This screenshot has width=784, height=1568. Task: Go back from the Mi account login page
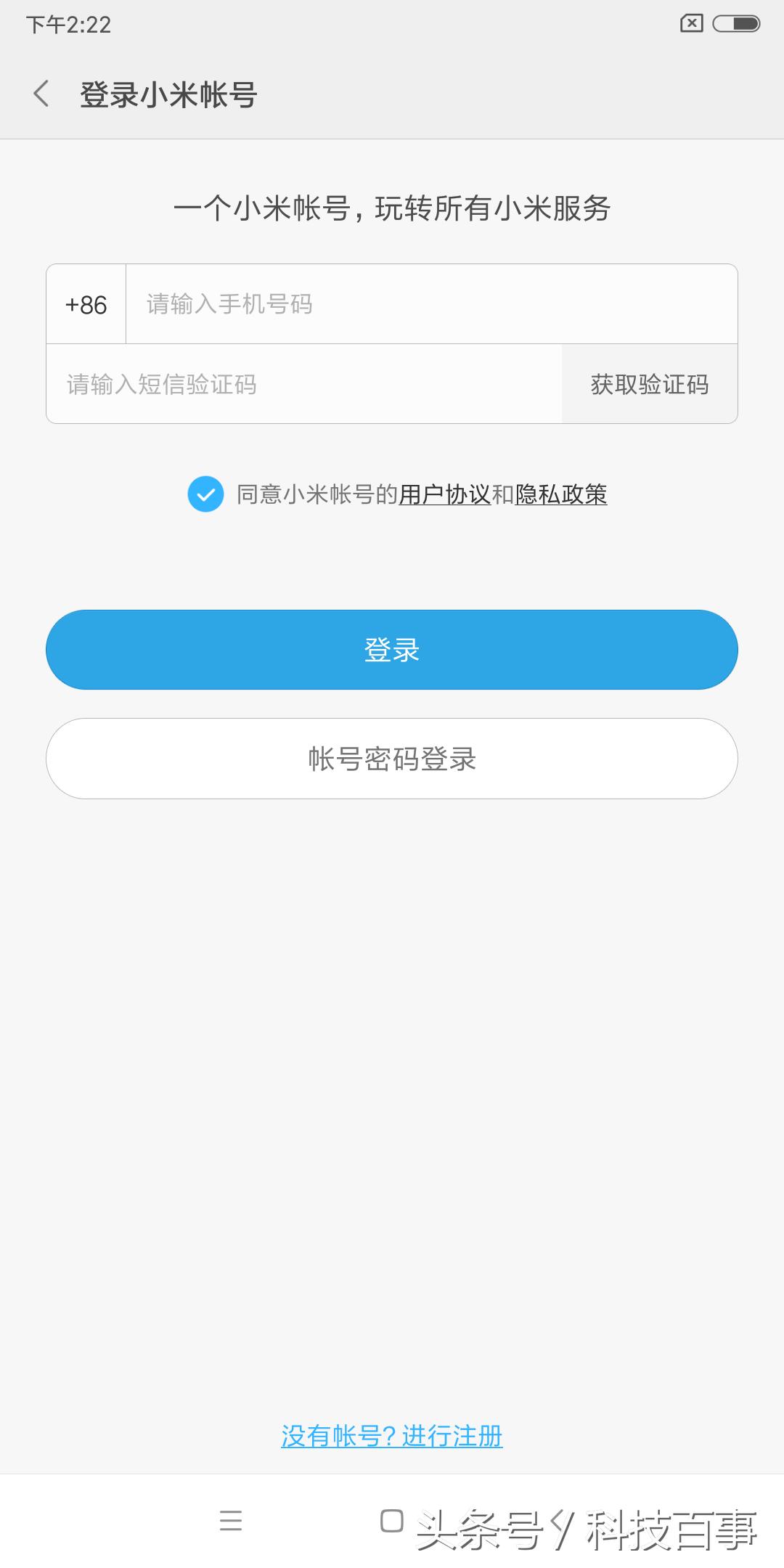(x=41, y=94)
